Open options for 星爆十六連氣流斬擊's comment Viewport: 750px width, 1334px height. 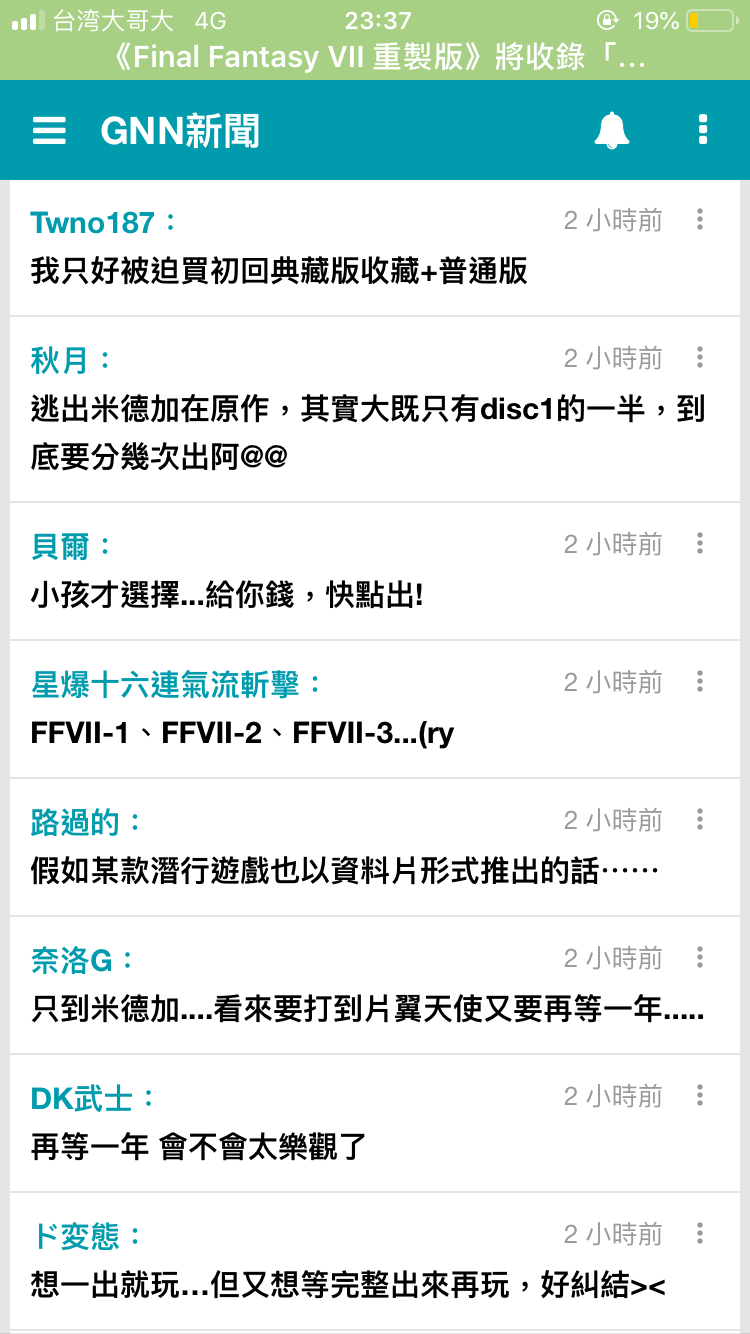(x=700, y=682)
